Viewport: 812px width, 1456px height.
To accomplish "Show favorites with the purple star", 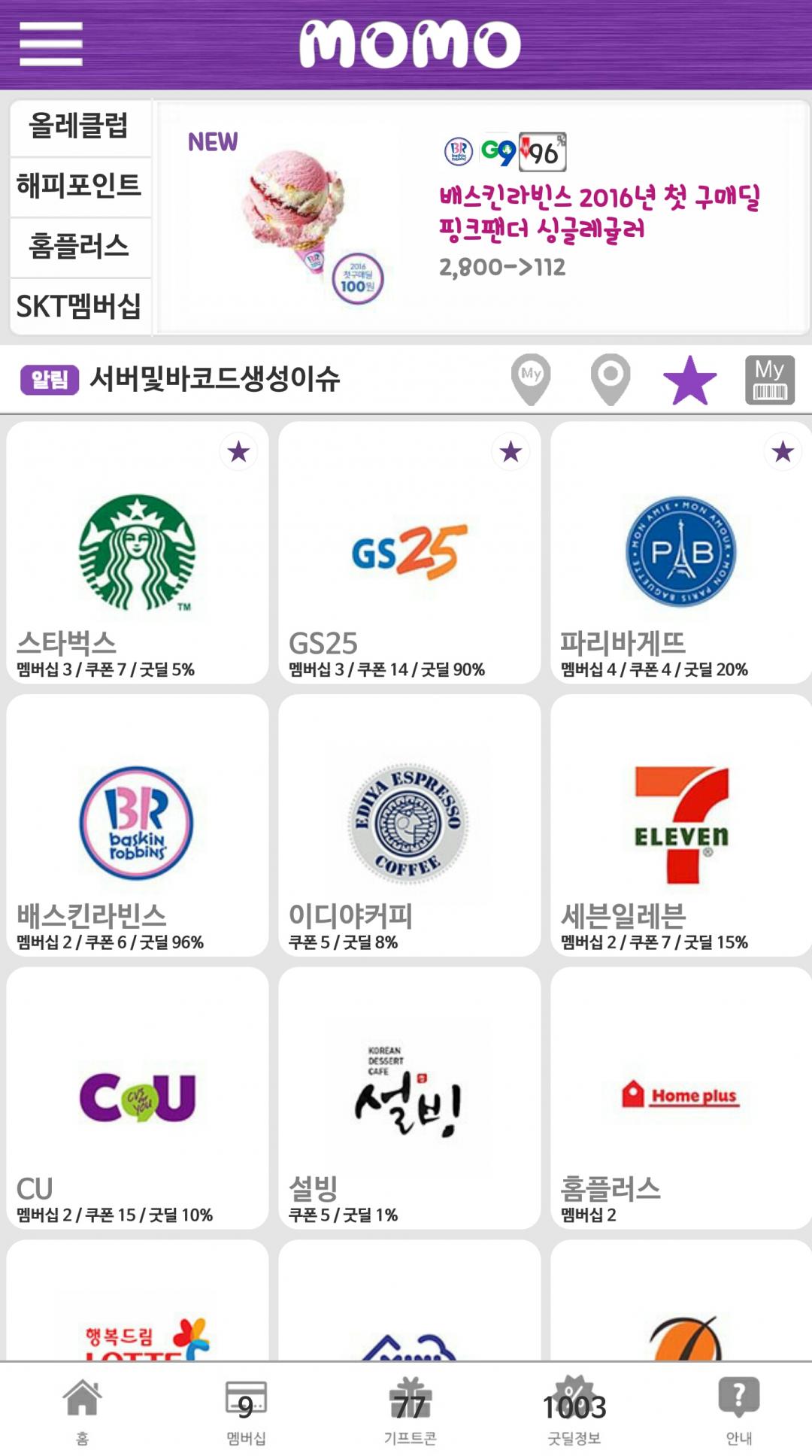I will click(x=689, y=380).
